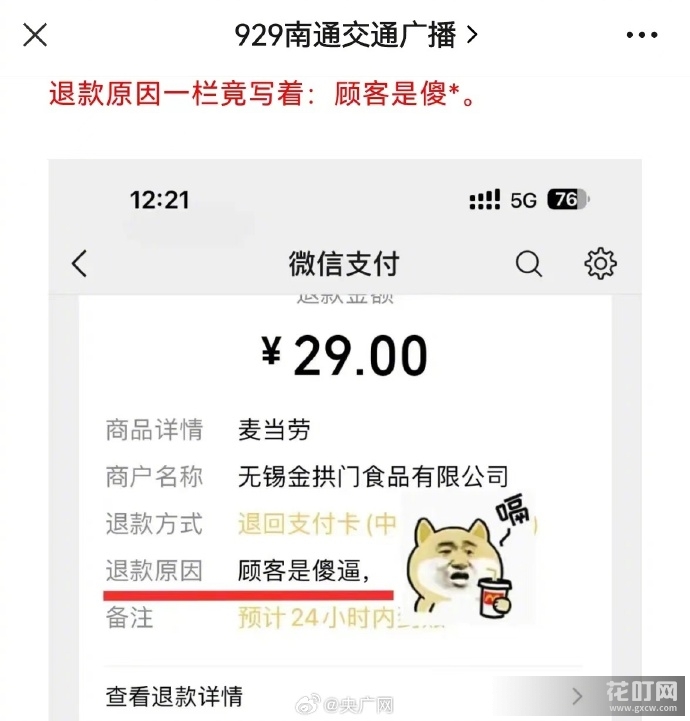Image resolution: width=690 pixels, height=721 pixels.
Task: Close the article page
Action: (35, 35)
